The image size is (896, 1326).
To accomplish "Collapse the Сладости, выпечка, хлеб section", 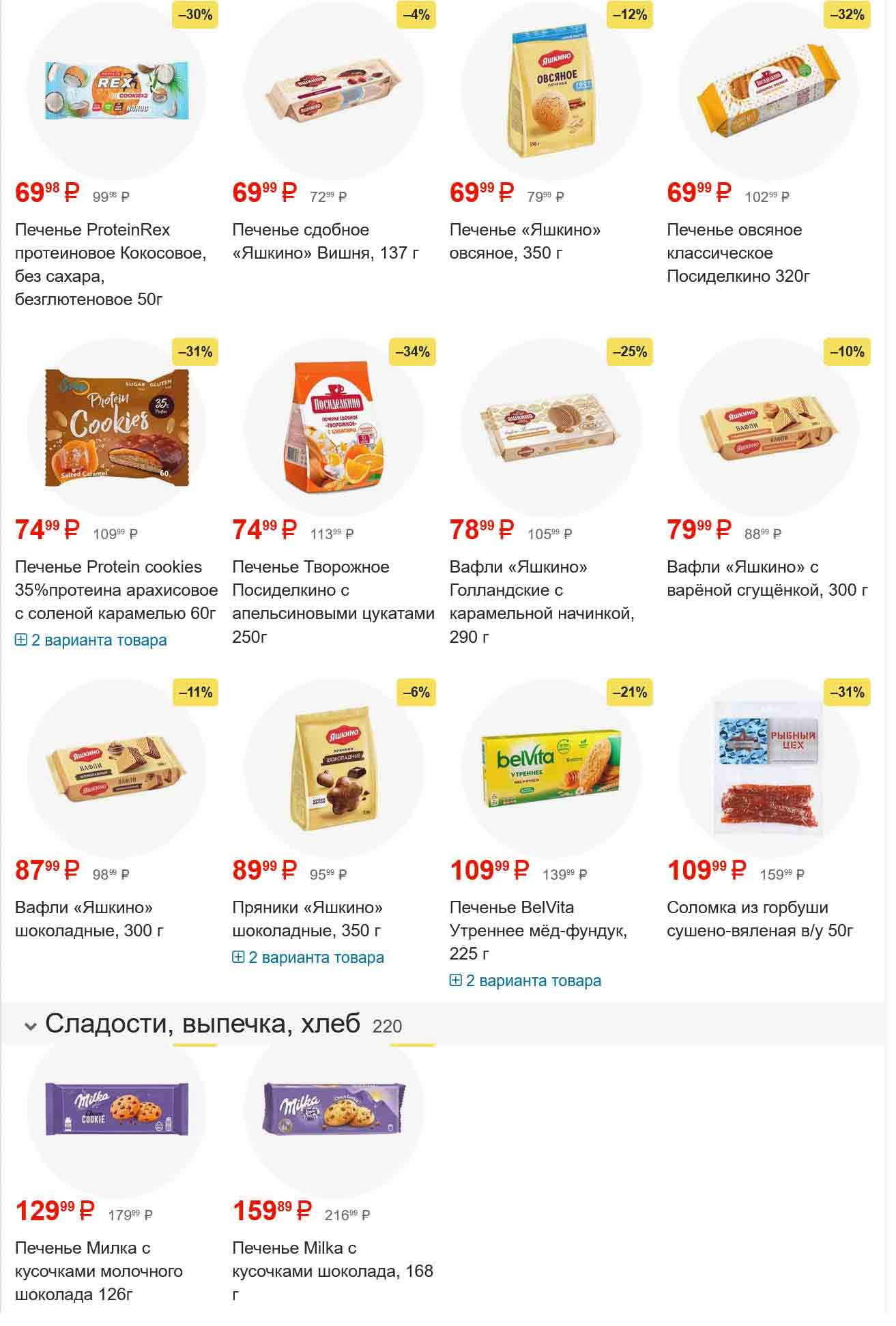I will (x=30, y=1026).
